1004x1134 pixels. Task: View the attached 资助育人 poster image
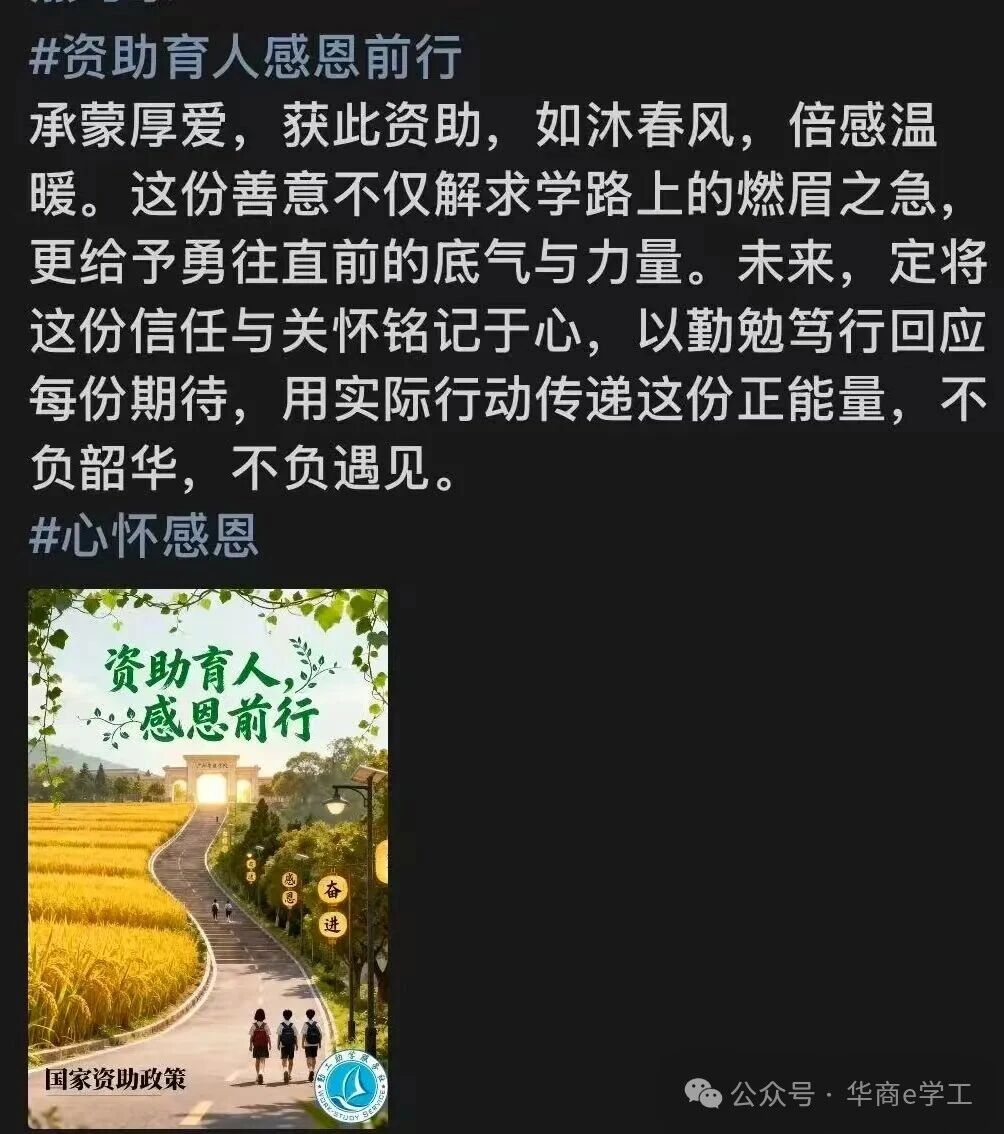point(208,857)
